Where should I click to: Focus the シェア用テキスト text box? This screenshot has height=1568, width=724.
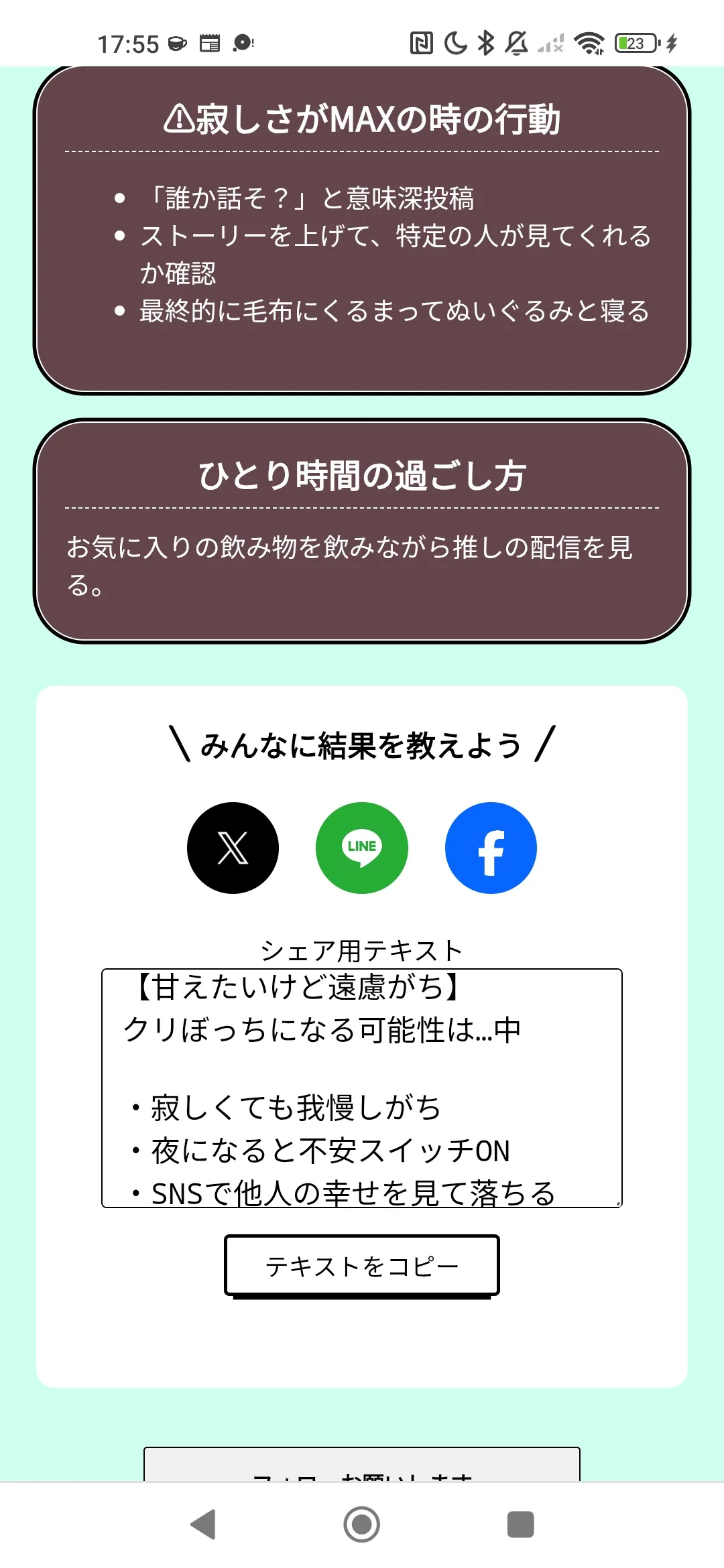point(362,1088)
